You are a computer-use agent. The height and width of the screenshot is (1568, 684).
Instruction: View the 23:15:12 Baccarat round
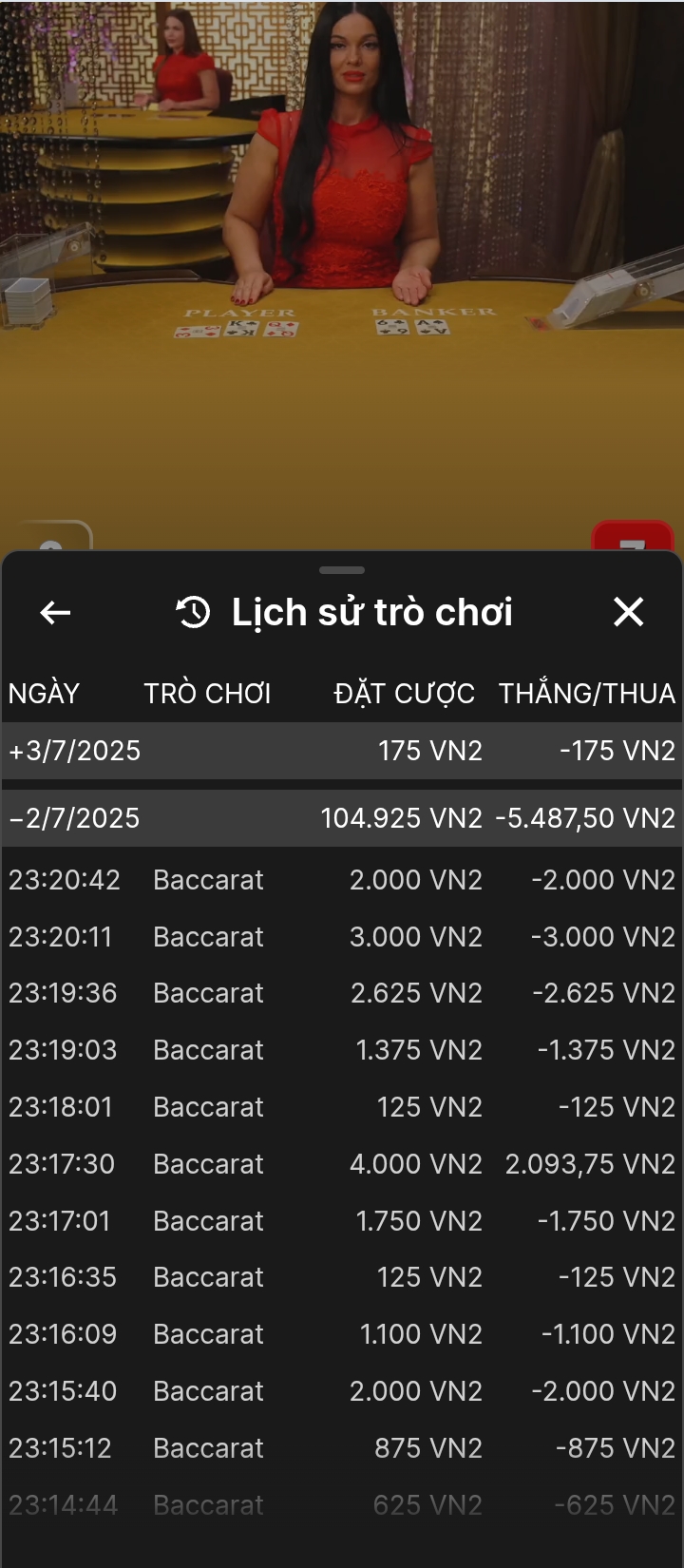341,1448
